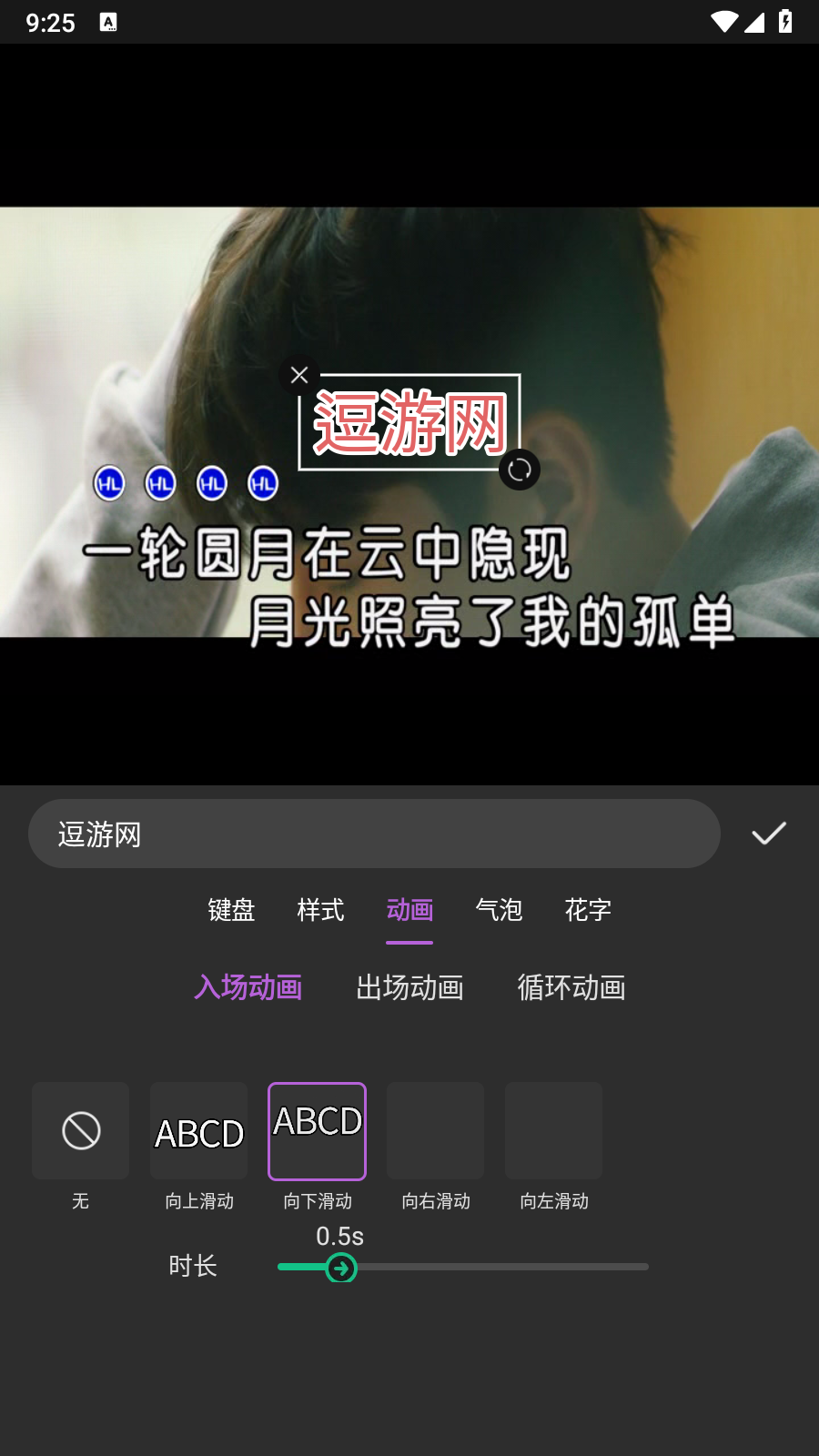Choose 无 to remove animation
This screenshot has width=819, height=1456.
81,1131
